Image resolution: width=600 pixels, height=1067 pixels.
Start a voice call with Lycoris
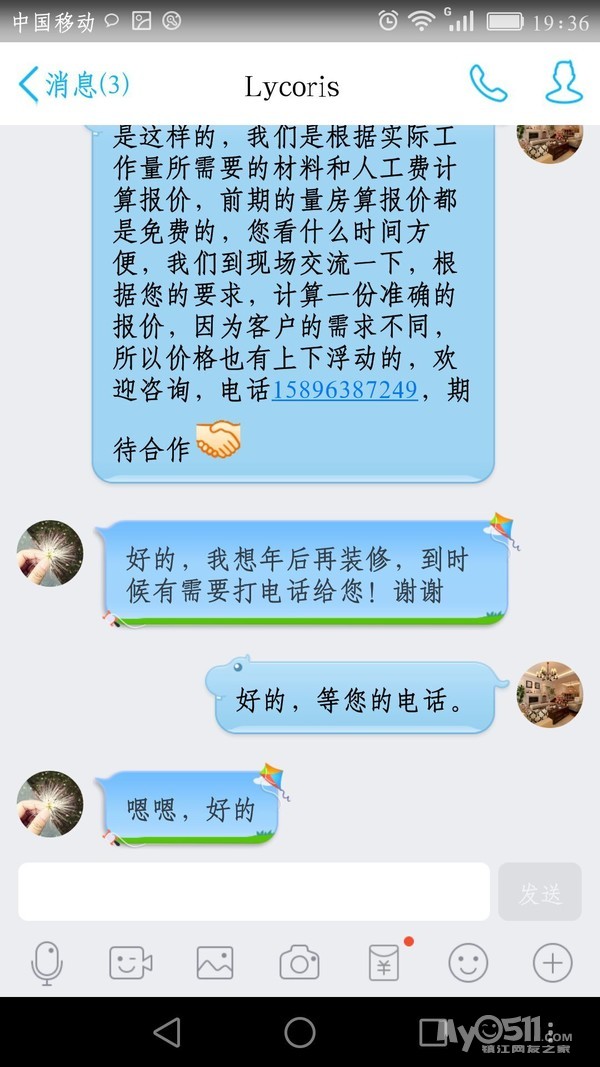coord(488,84)
